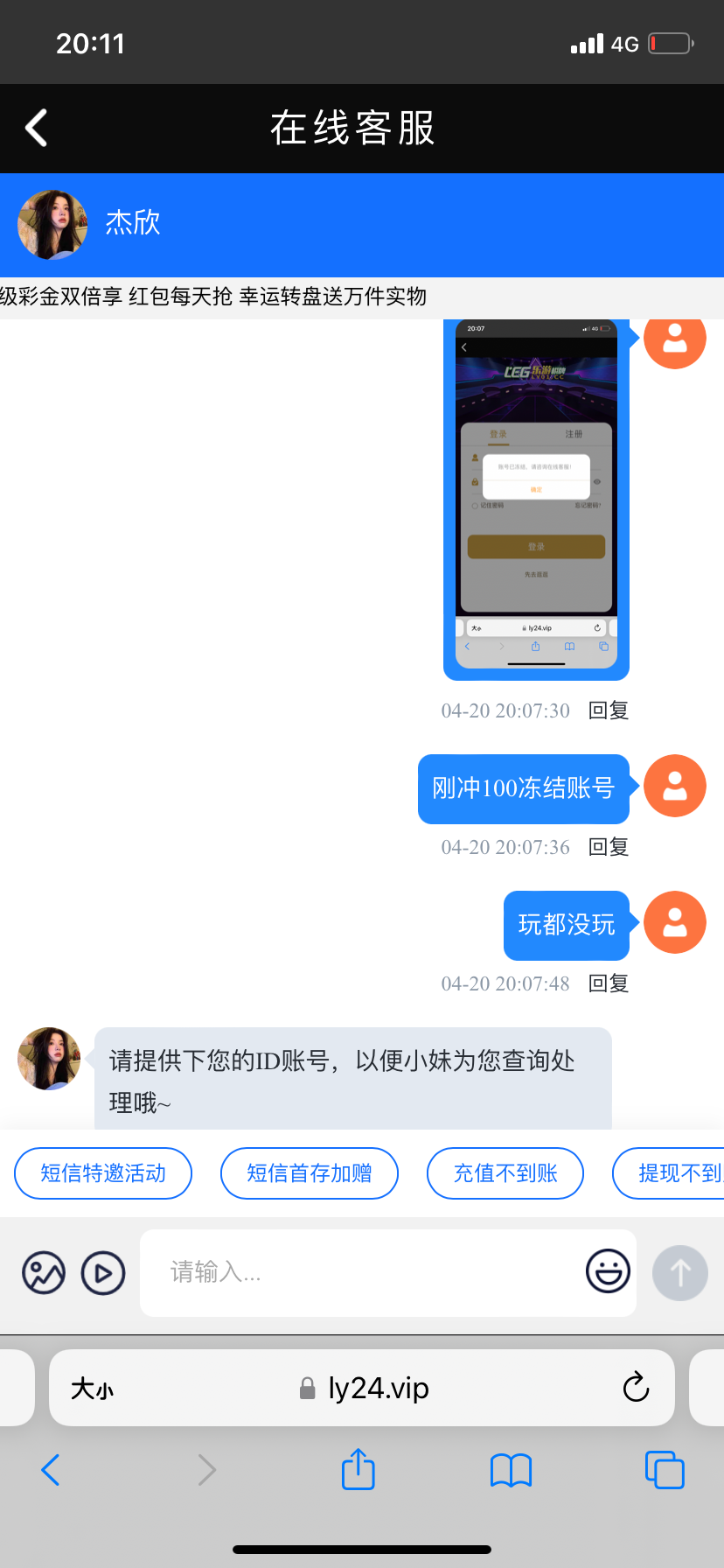The width and height of the screenshot is (724, 1568).
Task: Open the 大小 page settings menu
Action: click(x=92, y=1389)
